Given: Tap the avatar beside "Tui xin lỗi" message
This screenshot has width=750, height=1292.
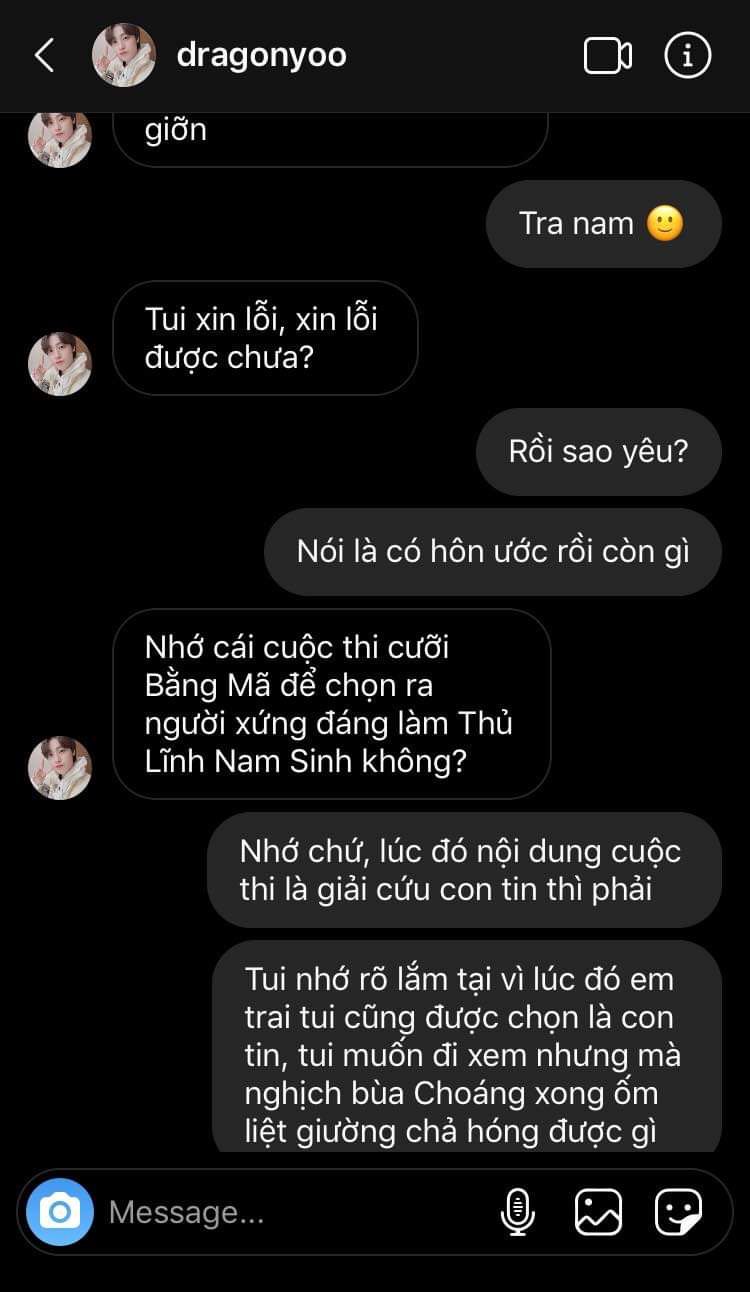Looking at the screenshot, I should click(x=60, y=364).
